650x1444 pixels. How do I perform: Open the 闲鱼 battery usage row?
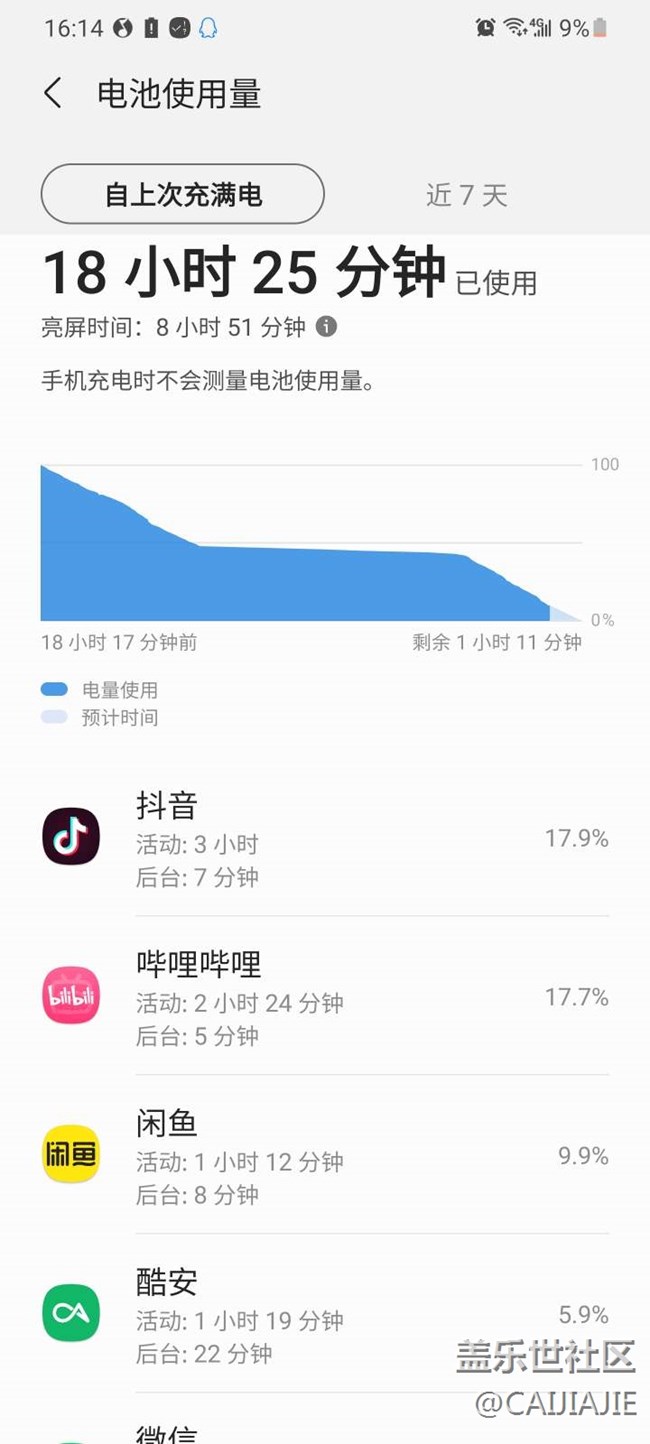[325, 1155]
